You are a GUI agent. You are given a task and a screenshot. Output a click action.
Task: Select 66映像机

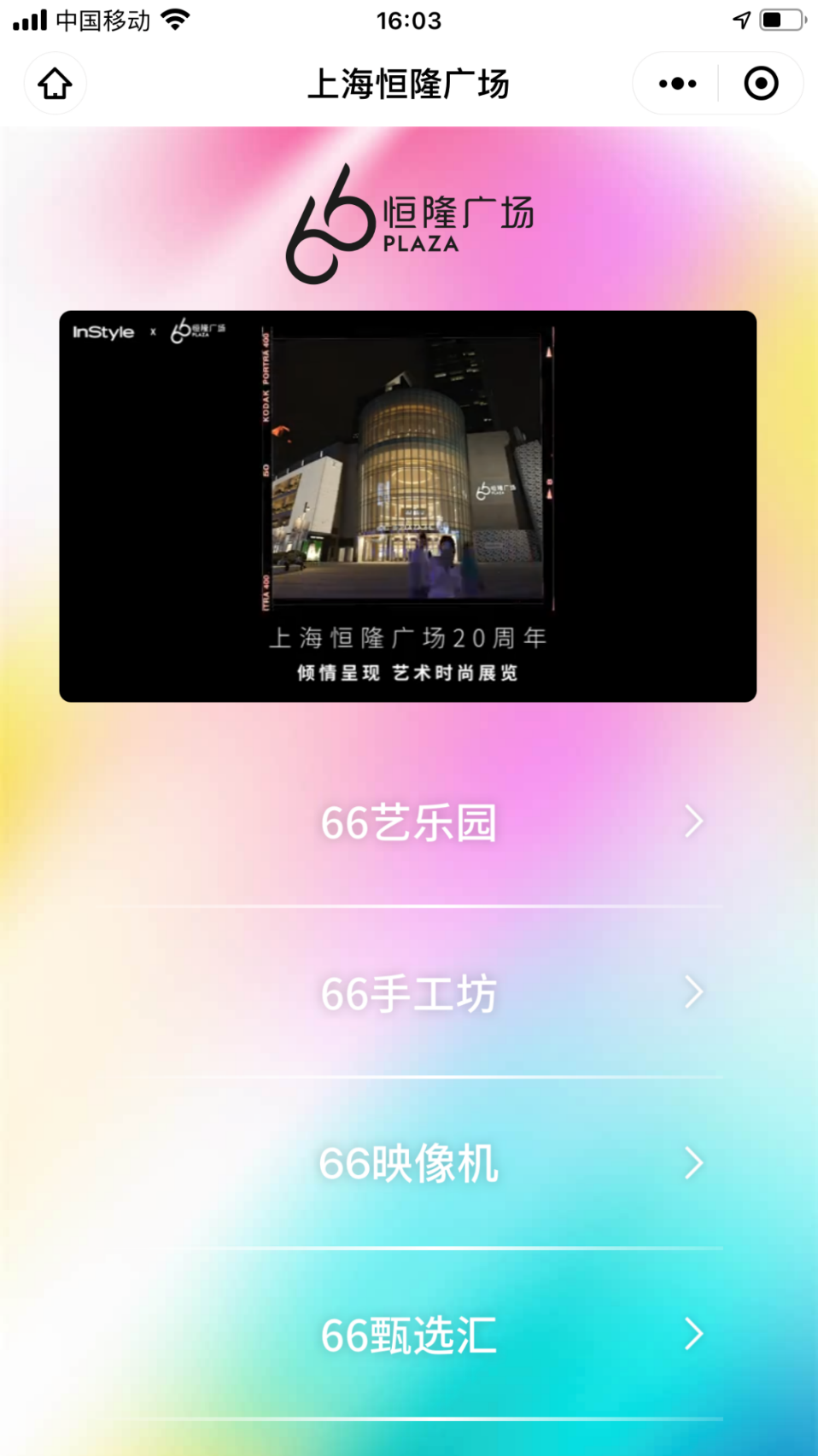pyautogui.click(x=408, y=1164)
